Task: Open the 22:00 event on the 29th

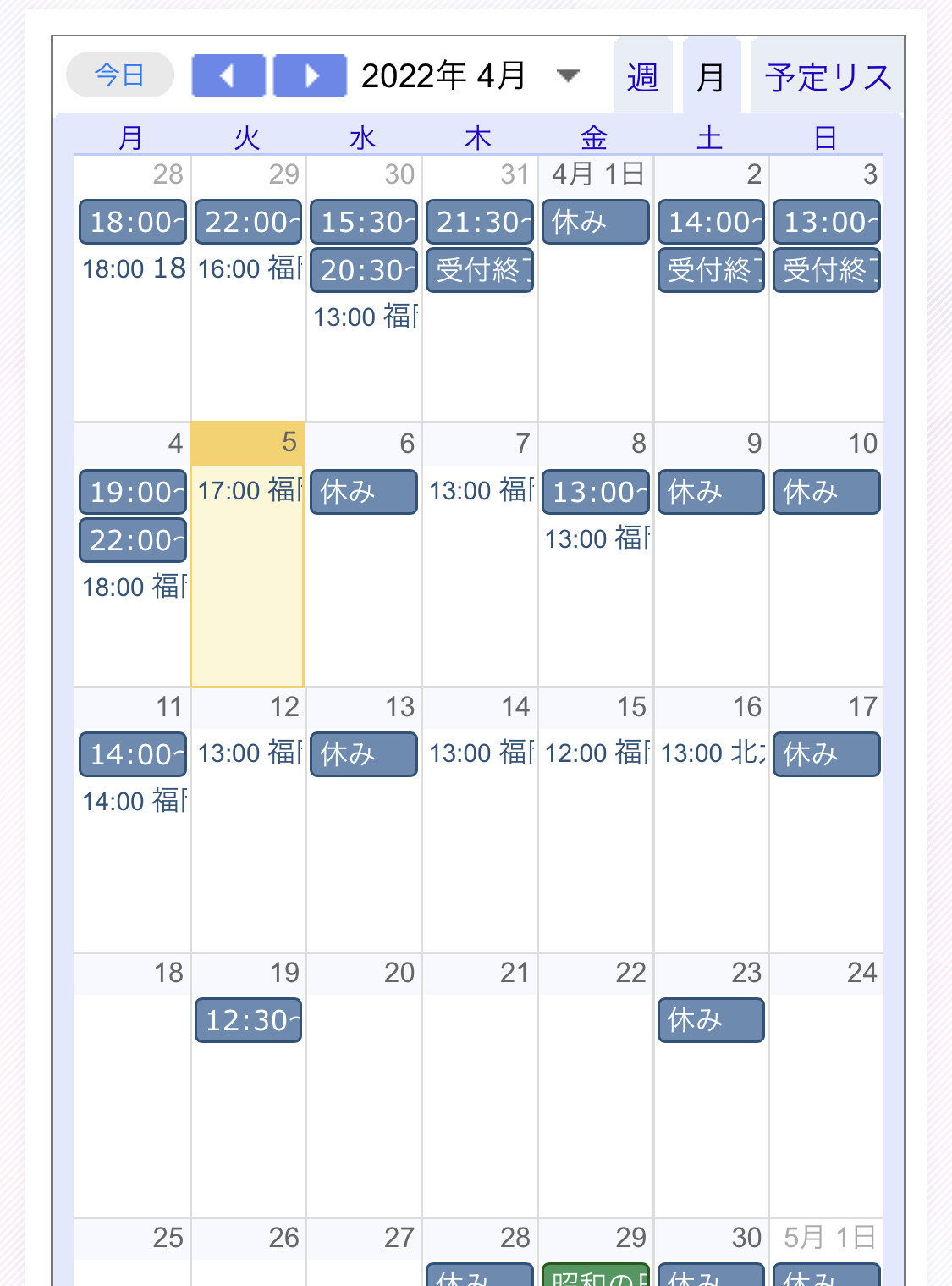Action: (248, 222)
